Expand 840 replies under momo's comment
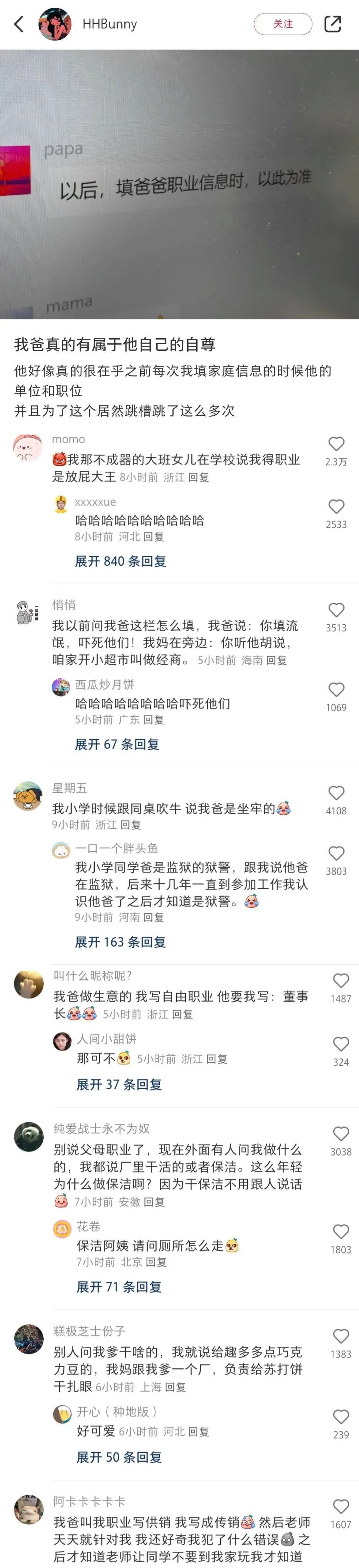Image resolution: width=359 pixels, height=1568 pixels. 121,561
